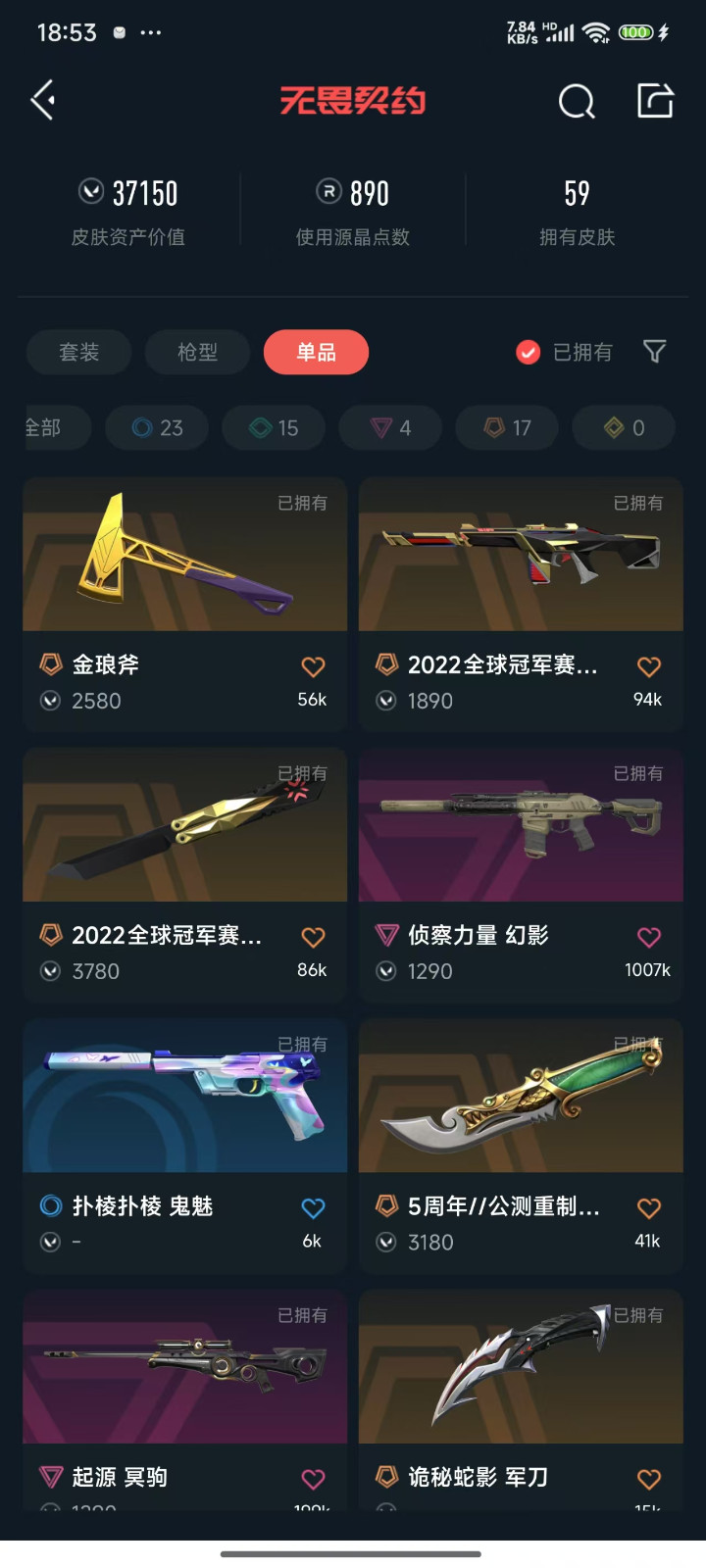Filter by the rarity chip showing 17
Image resolution: width=706 pixels, height=1568 pixels.
pyautogui.click(x=508, y=427)
